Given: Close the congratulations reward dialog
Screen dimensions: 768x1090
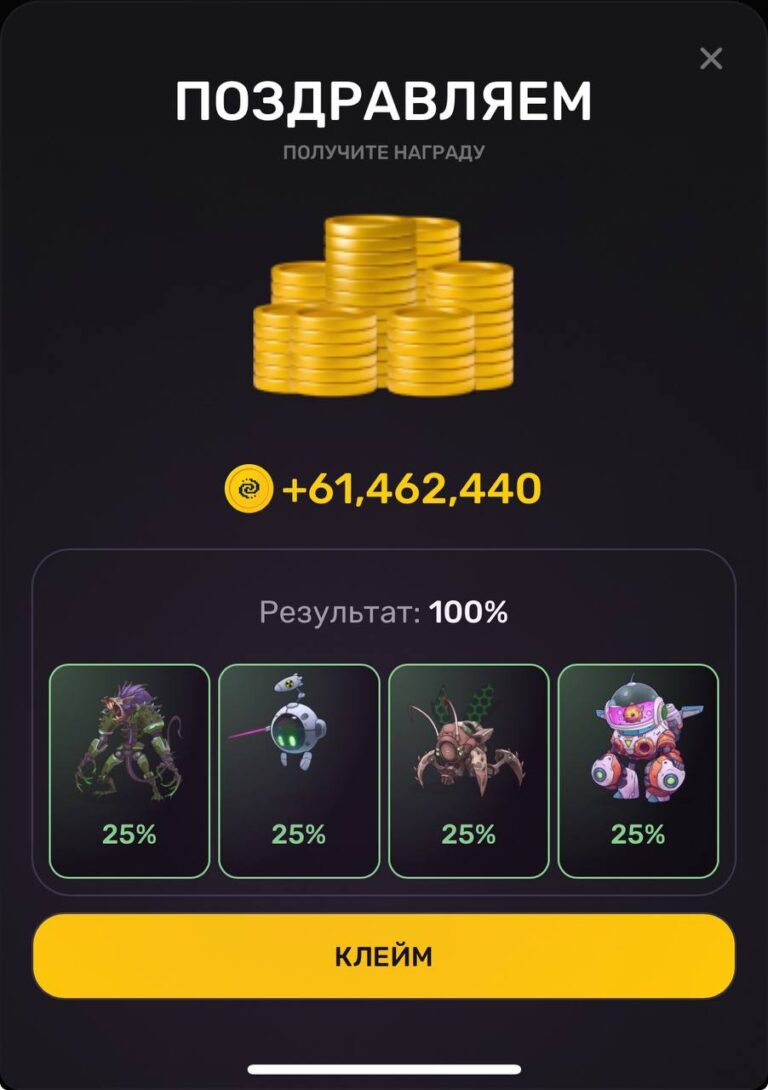Looking at the screenshot, I should [711, 59].
